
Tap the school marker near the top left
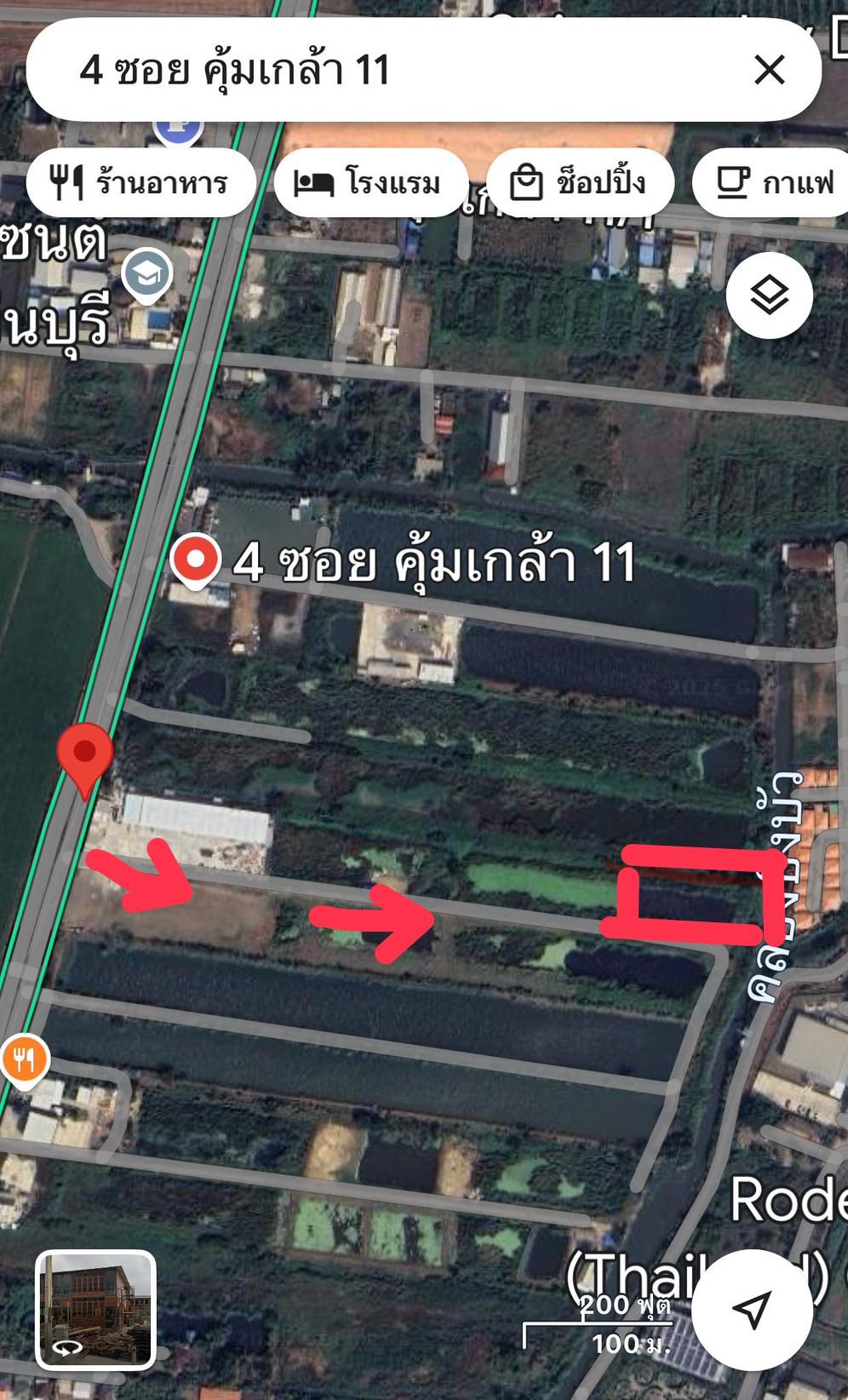146,275
